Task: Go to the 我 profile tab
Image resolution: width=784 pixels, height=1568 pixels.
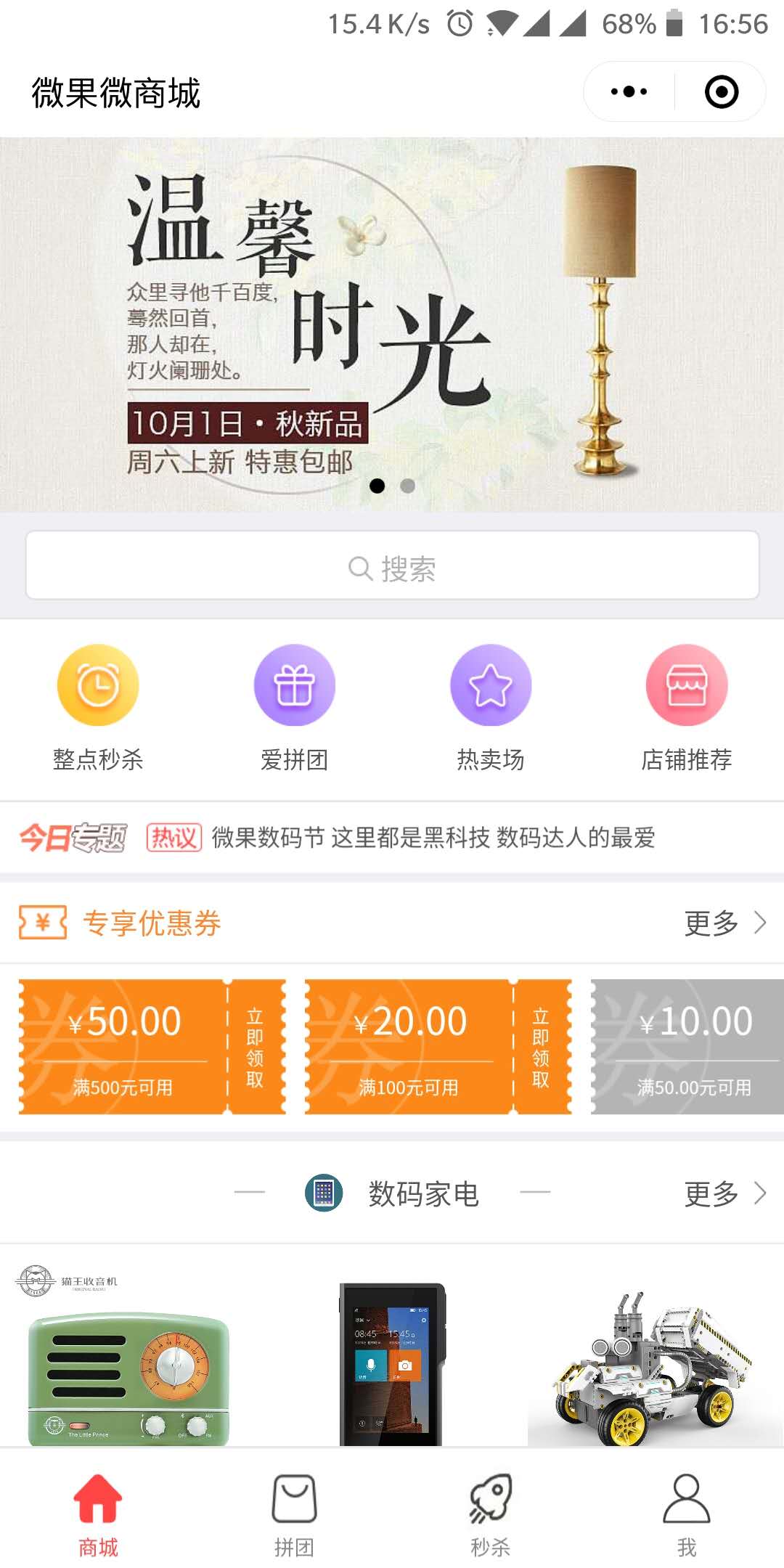Action: [x=687, y=1514]
